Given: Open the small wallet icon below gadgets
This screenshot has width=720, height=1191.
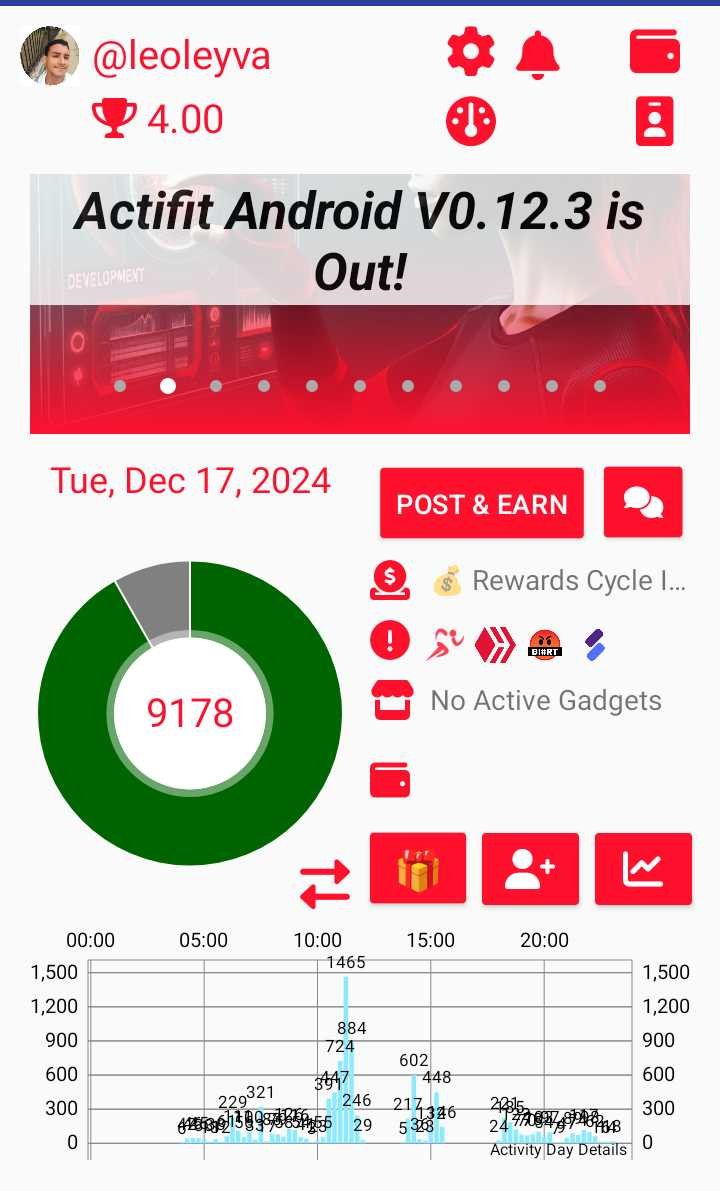Looking at the screenshot, I should pyautogui.click(x=390, y=780).
